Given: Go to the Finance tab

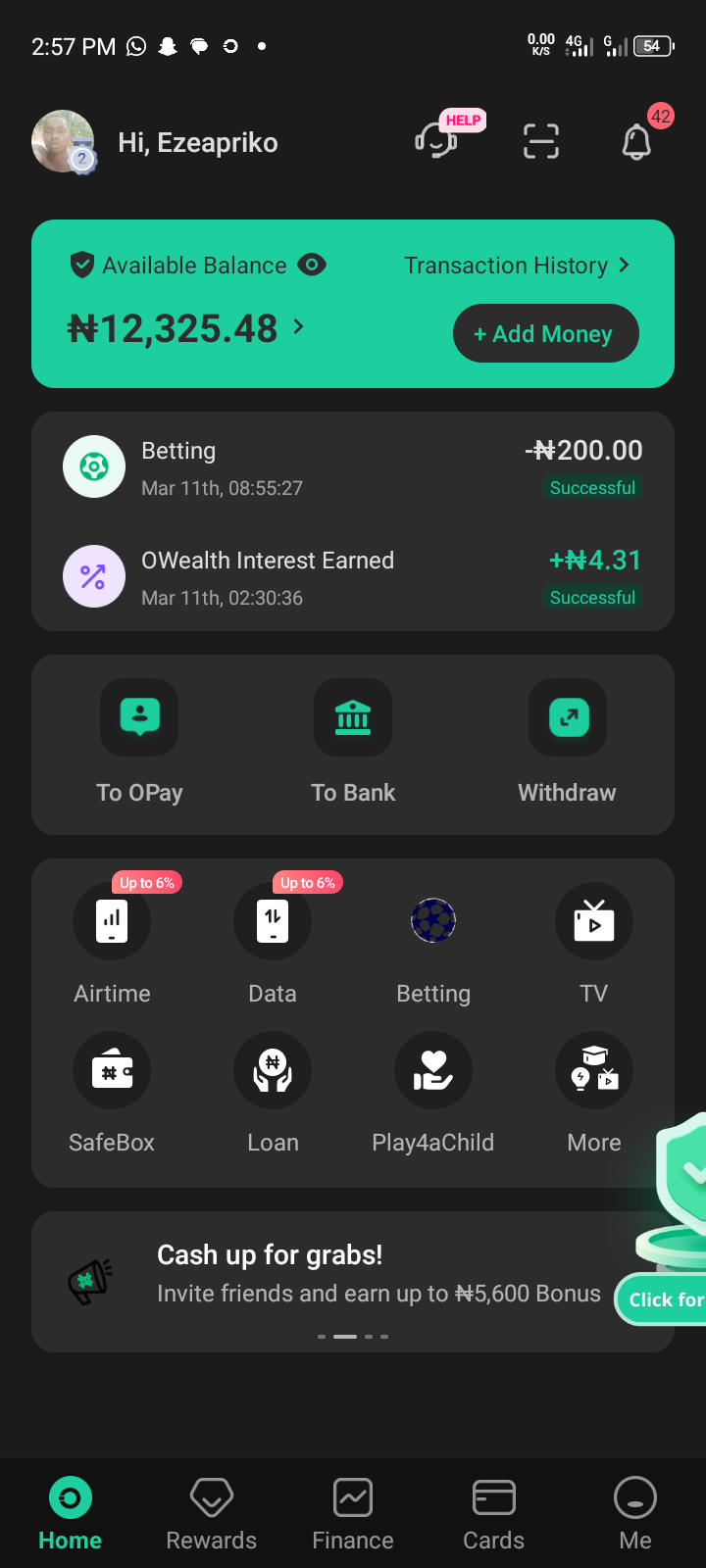Looking at the screenshot, I should [x=353, y=1514].
